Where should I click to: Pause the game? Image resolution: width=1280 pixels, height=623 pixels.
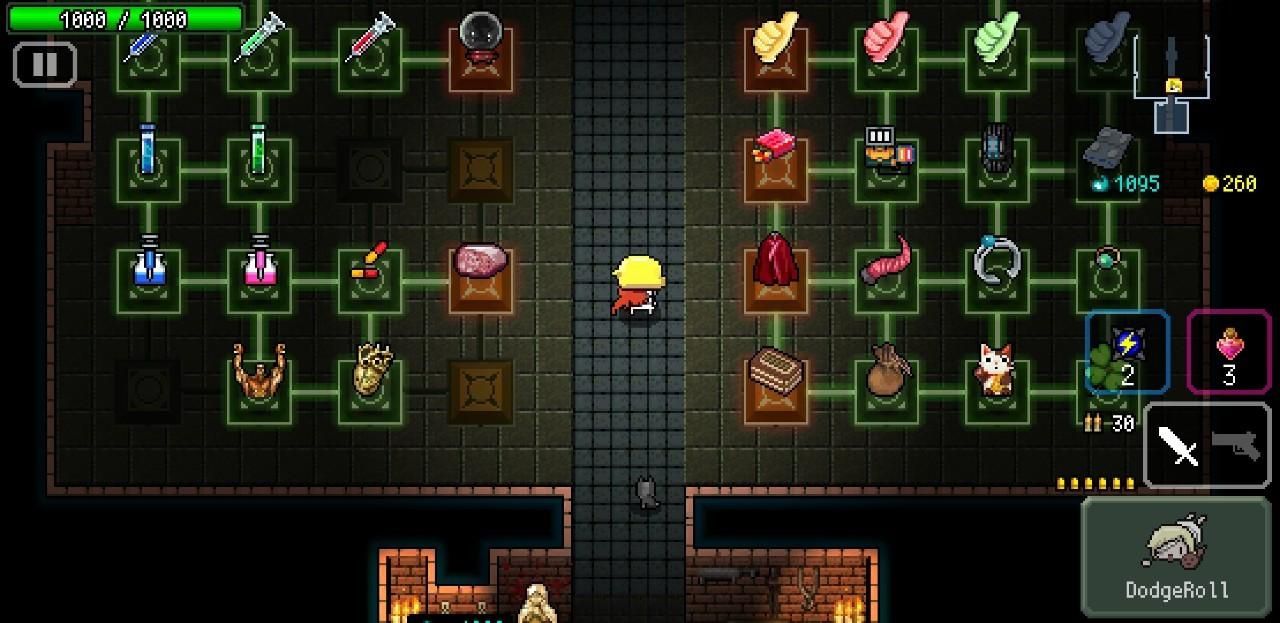click(x=45, y=65)
